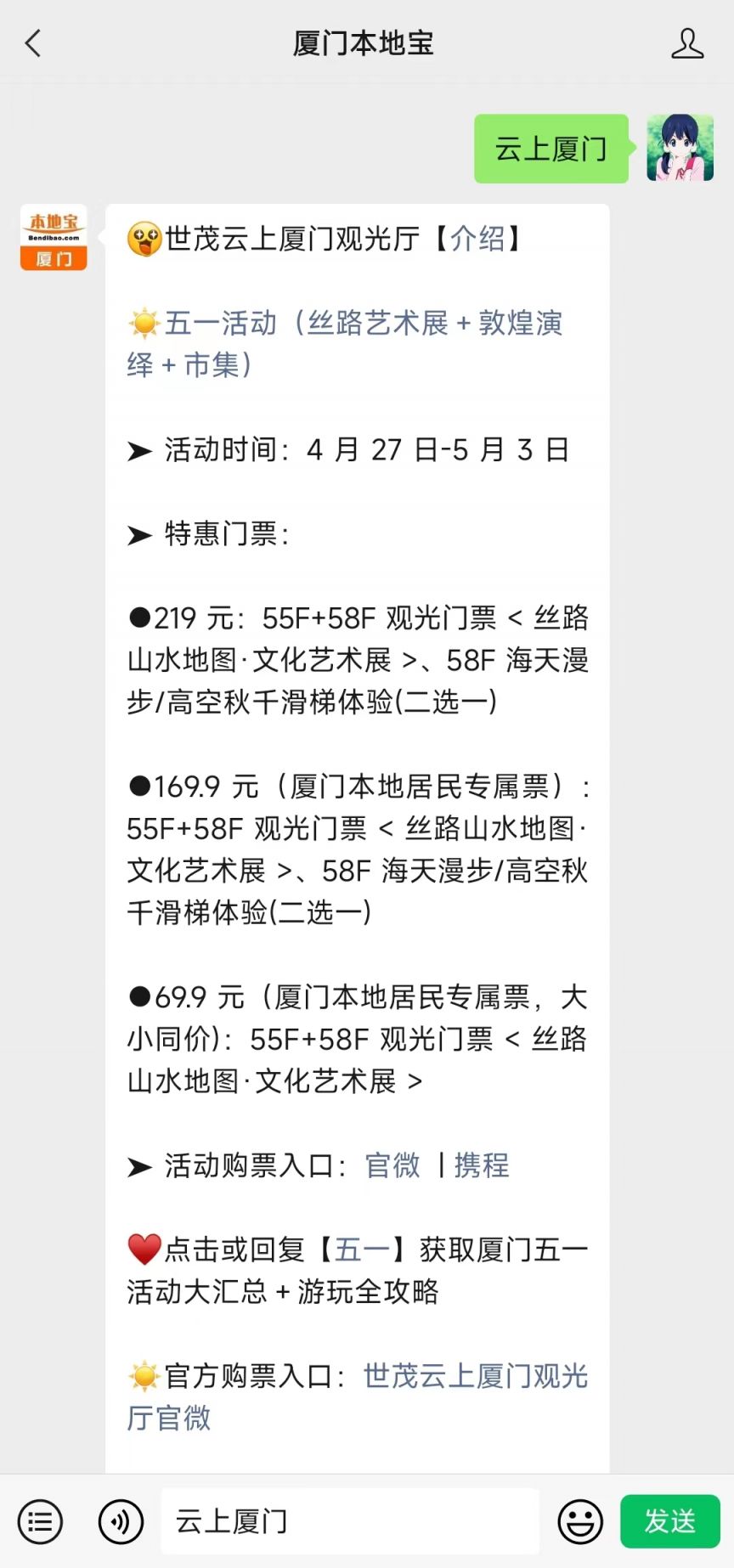Viewport: 734px width, 1568px height.
Task: Open the account profile icon
Action: click(x=687, y=43)
